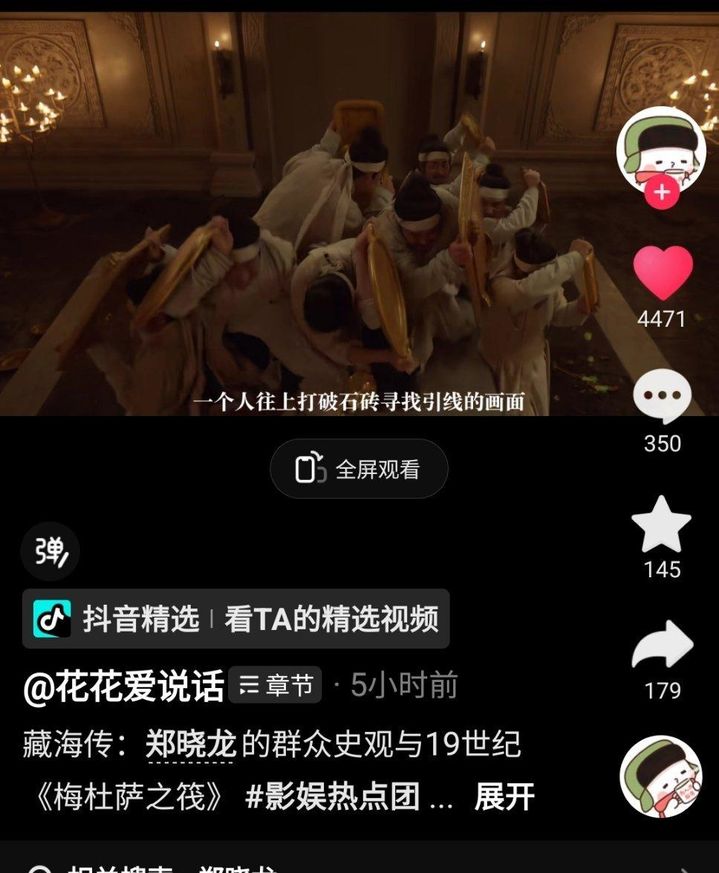The image size is (719, 873).
Task: Open related search row for 郑晓龙
Action: [x=359, y=865]
